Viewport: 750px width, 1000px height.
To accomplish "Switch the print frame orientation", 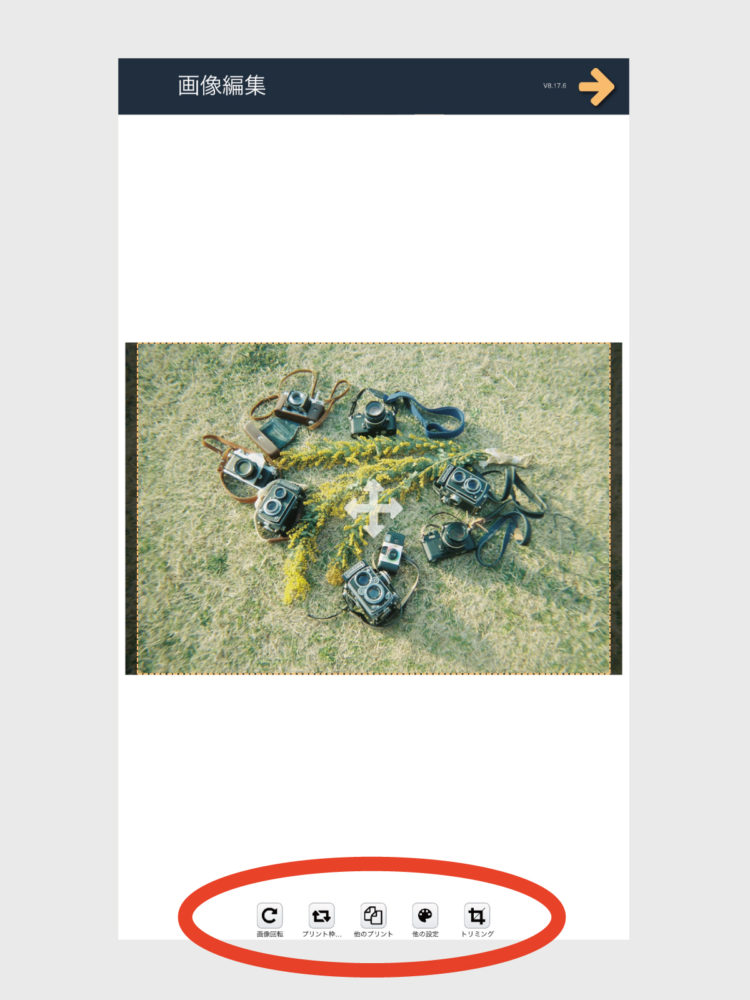I will [x=322, y=915].
